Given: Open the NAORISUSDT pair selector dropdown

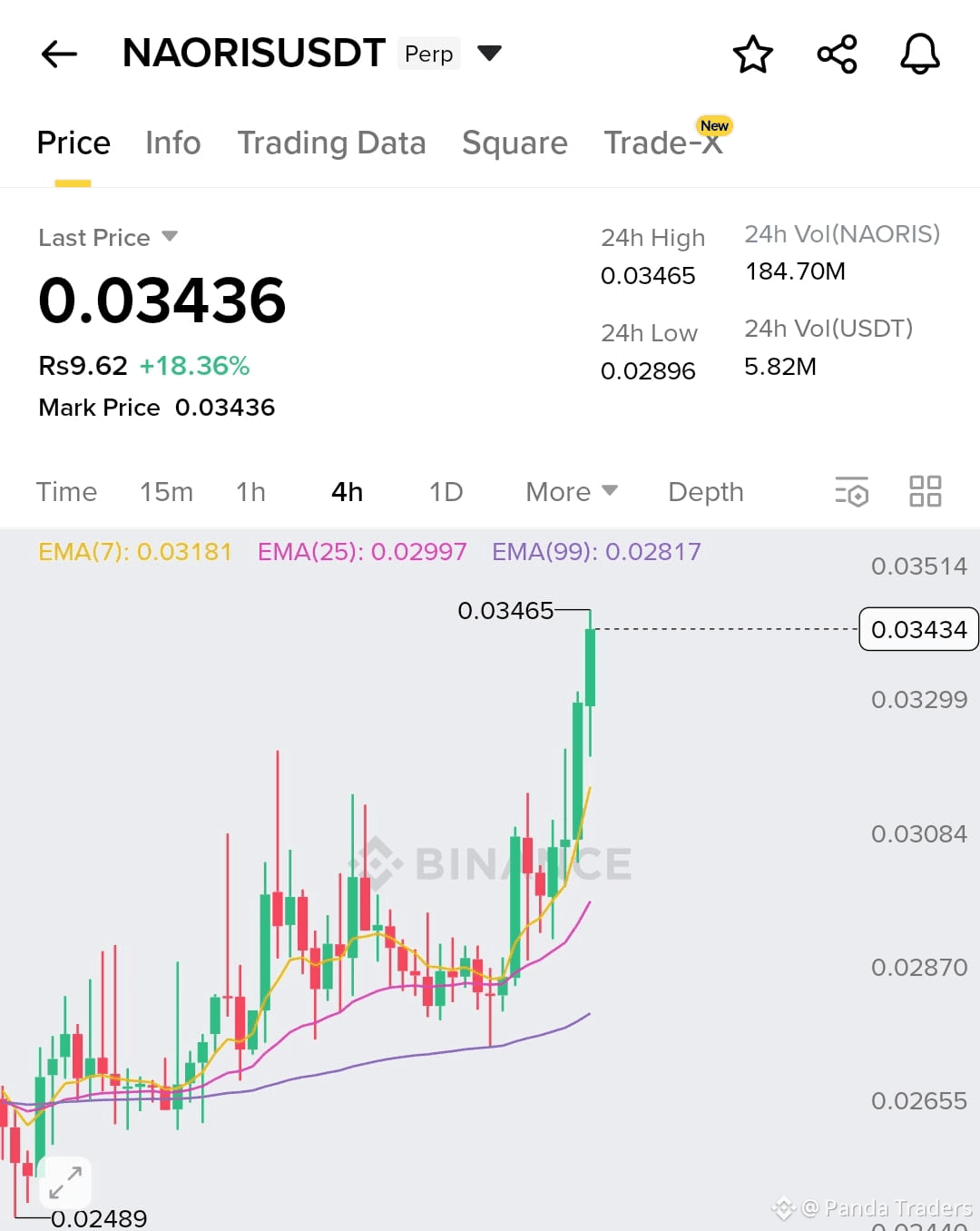Looking at the screenshot, I should coord(489,54).
